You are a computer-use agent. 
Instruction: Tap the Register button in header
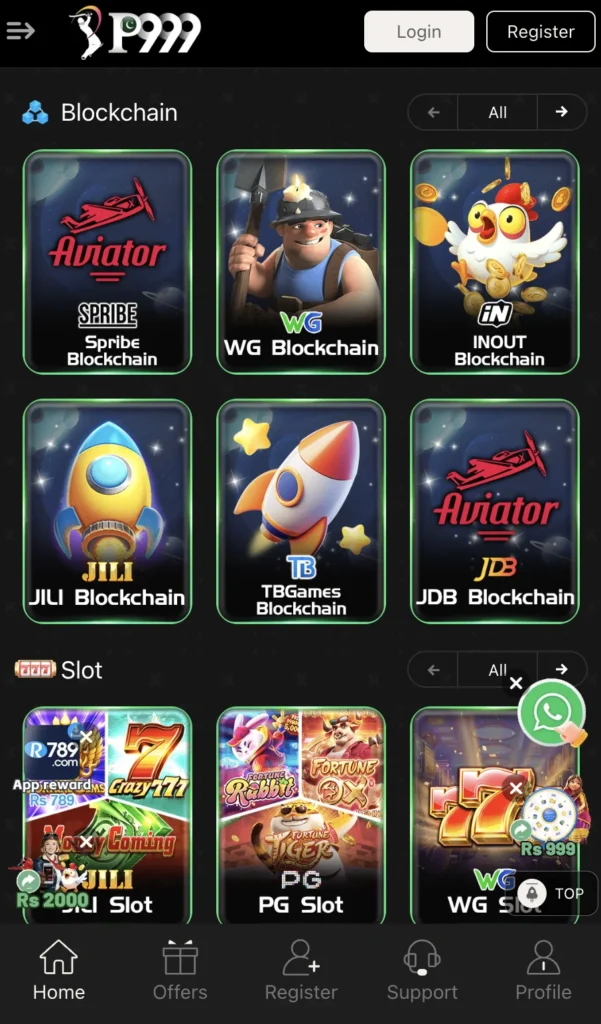pos(540,31)
